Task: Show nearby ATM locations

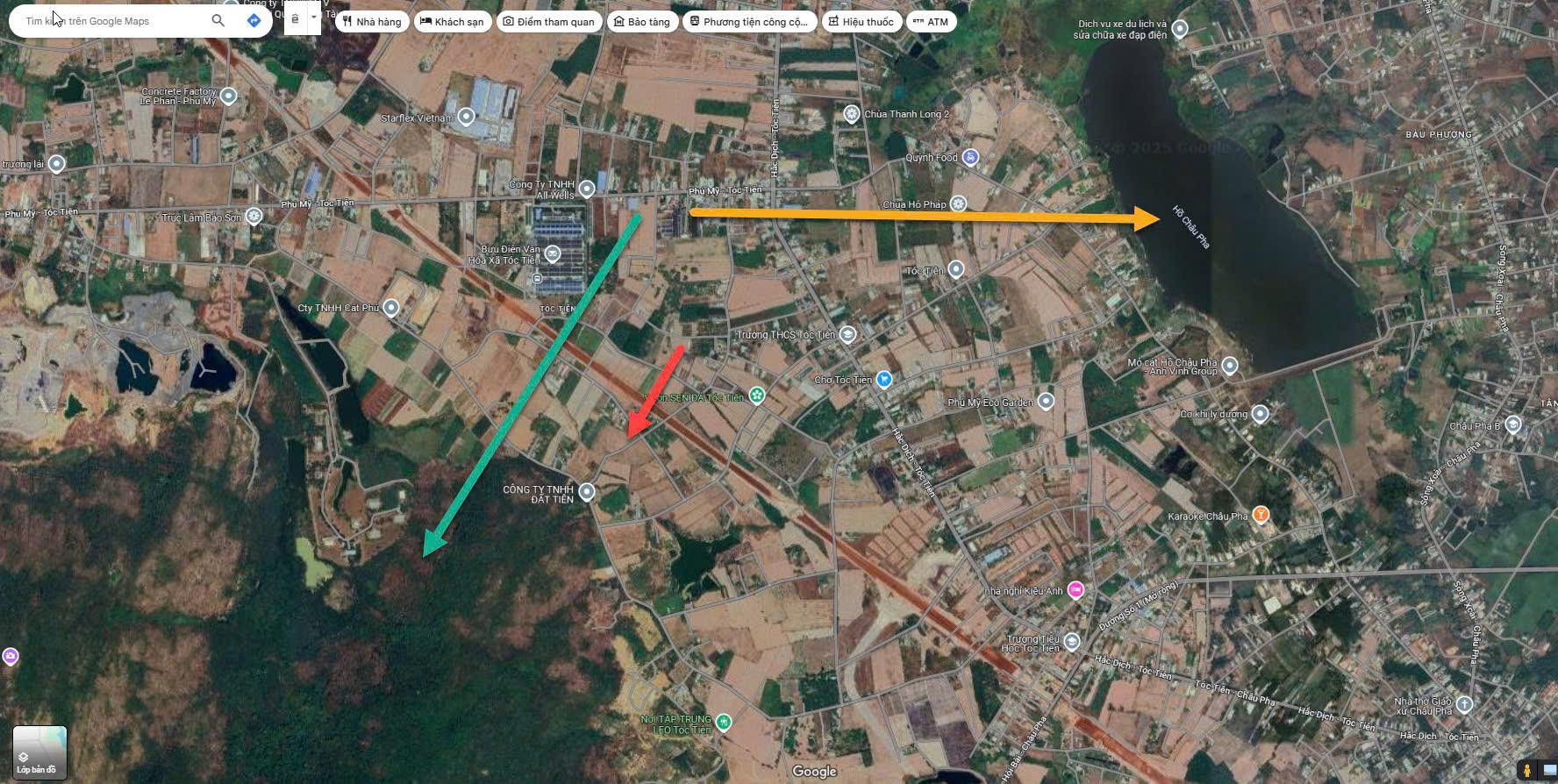Action: (x=931, y=22)
